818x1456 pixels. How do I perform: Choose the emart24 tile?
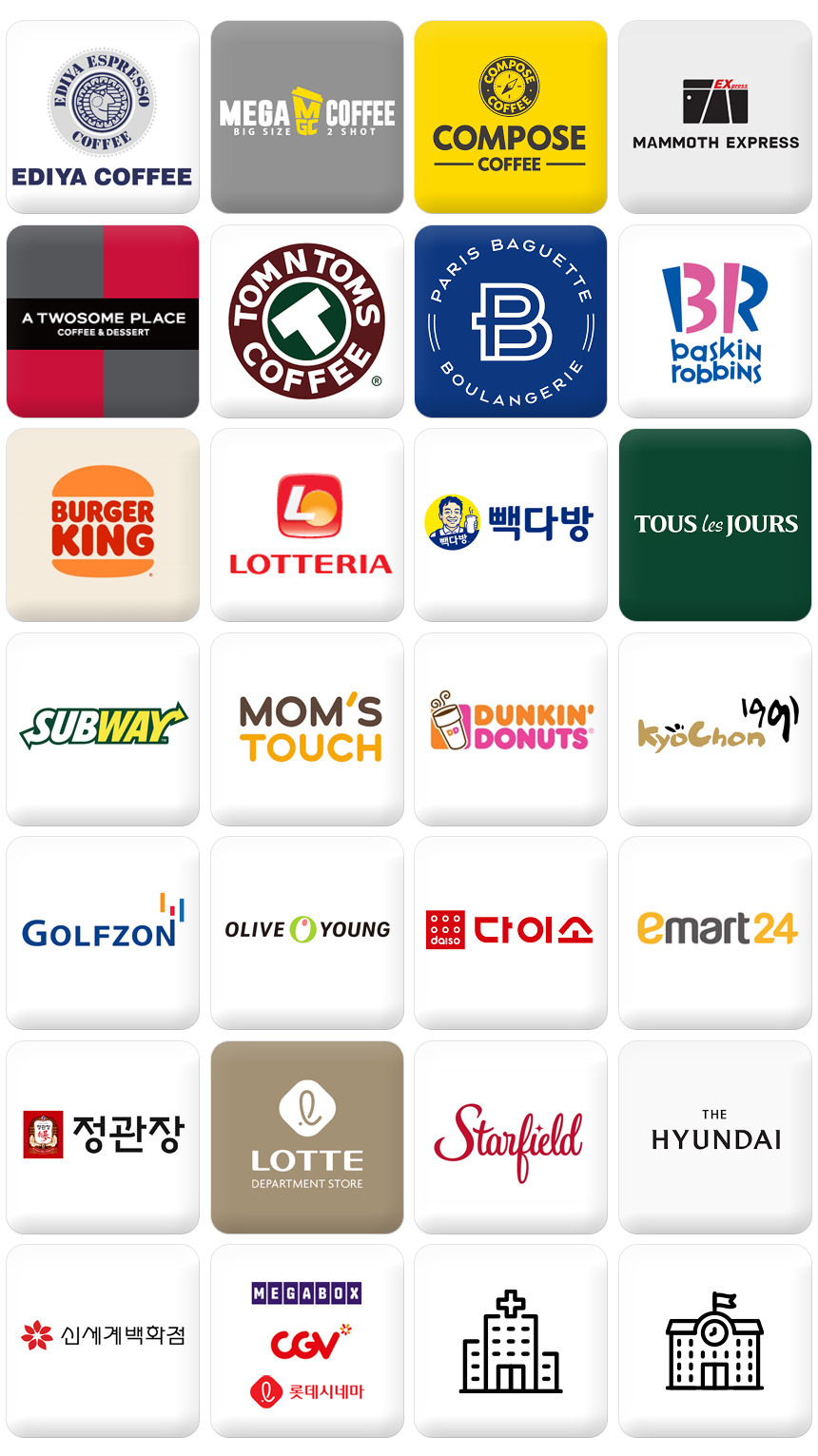click(715, 933)
